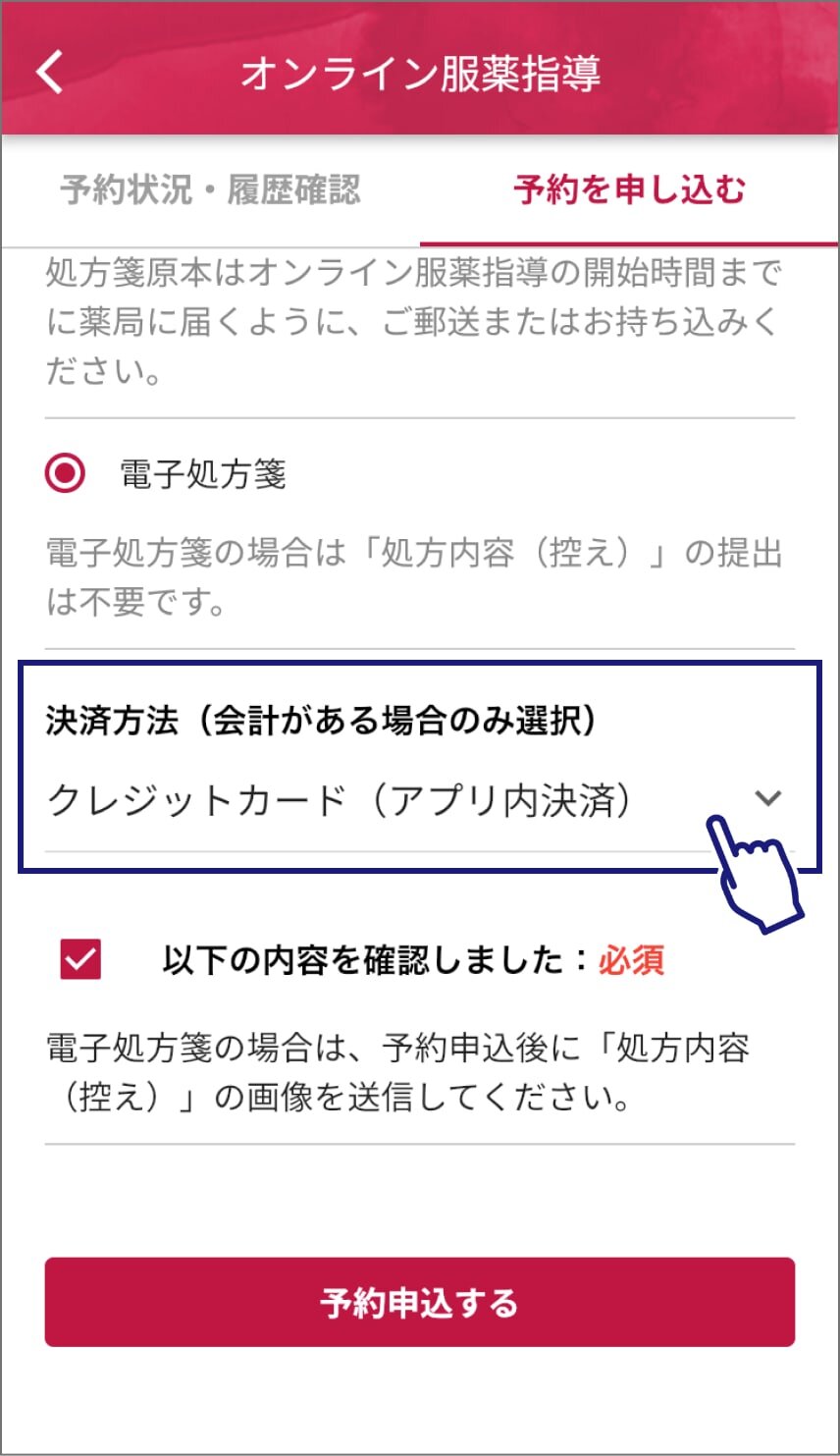Submit with the 予約申込する button
840x1456 pixels.
(x=419, y=1302)
